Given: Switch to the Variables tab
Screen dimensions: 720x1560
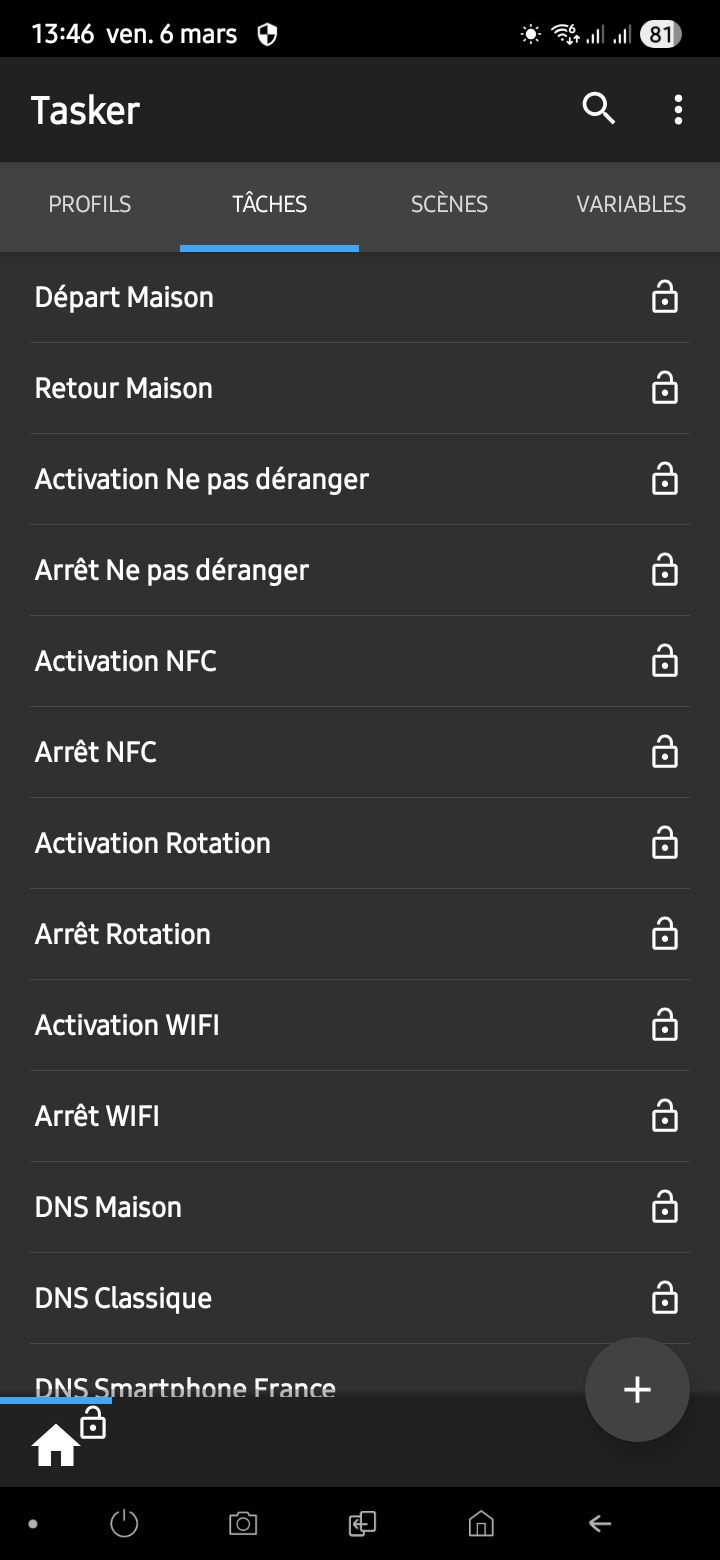Looking at the screenshot, I should (631, 204).
